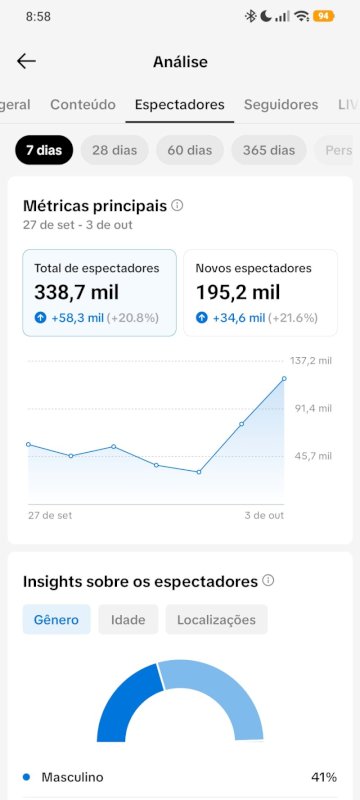Viewport: 360px width, 800px height.
Task: Select the Espectadores tab
Action: click(179, 105)
